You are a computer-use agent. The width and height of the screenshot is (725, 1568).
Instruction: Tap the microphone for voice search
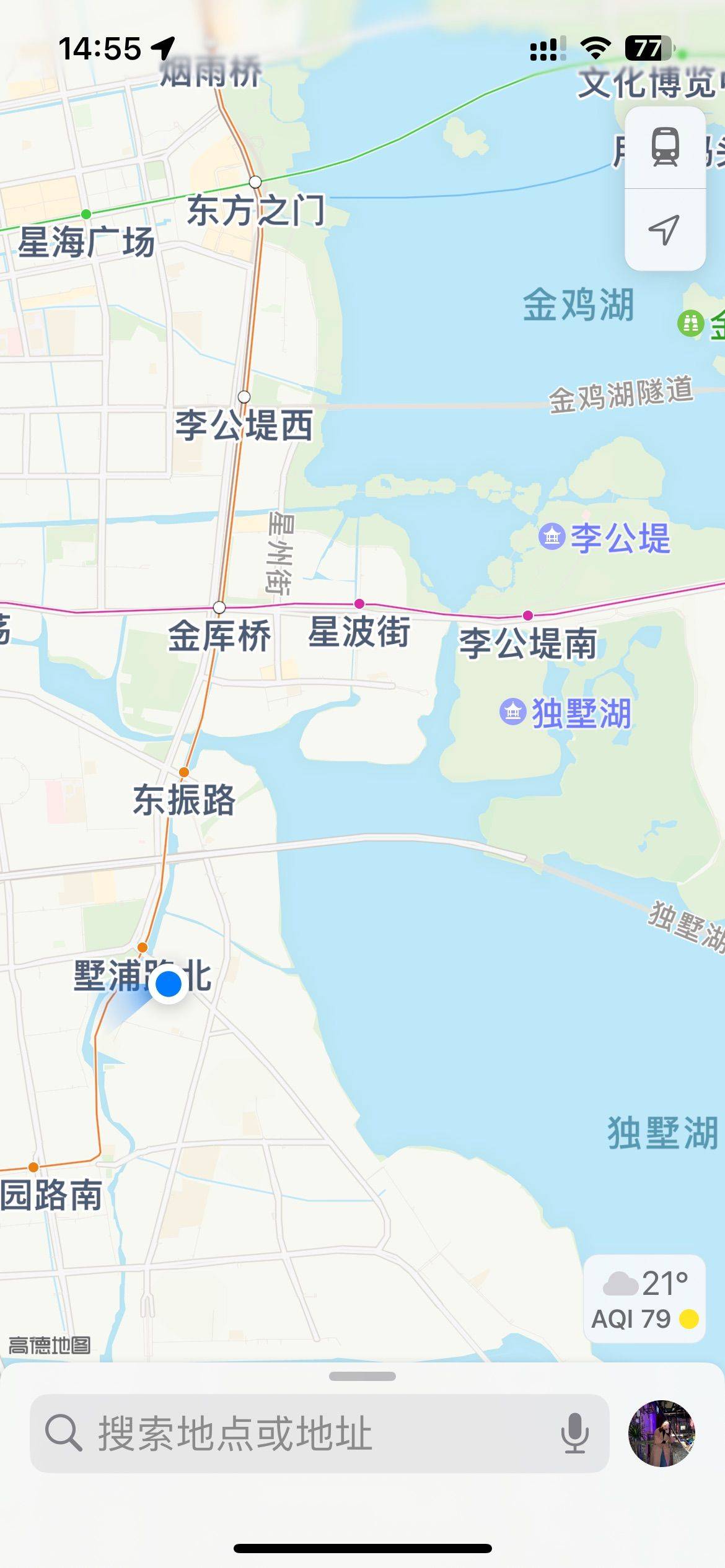574,1433
